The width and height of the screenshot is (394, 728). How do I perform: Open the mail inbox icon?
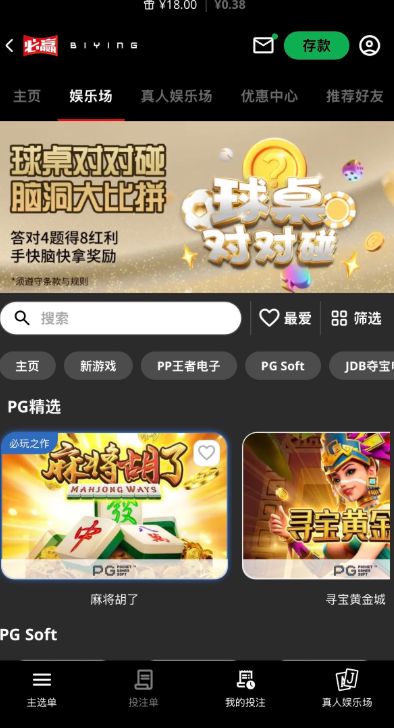[x=264, y=45]
